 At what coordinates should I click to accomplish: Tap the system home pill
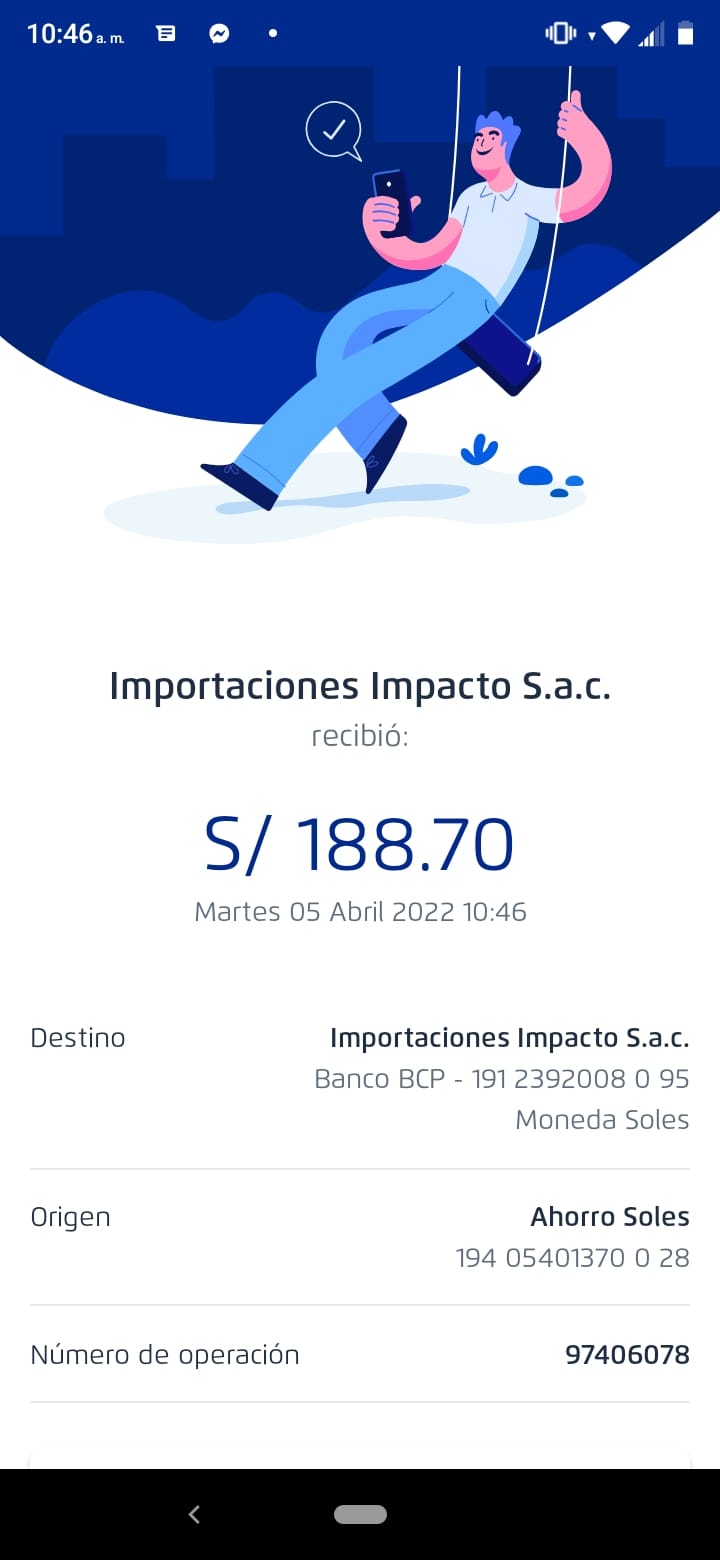pos(360,1515)
